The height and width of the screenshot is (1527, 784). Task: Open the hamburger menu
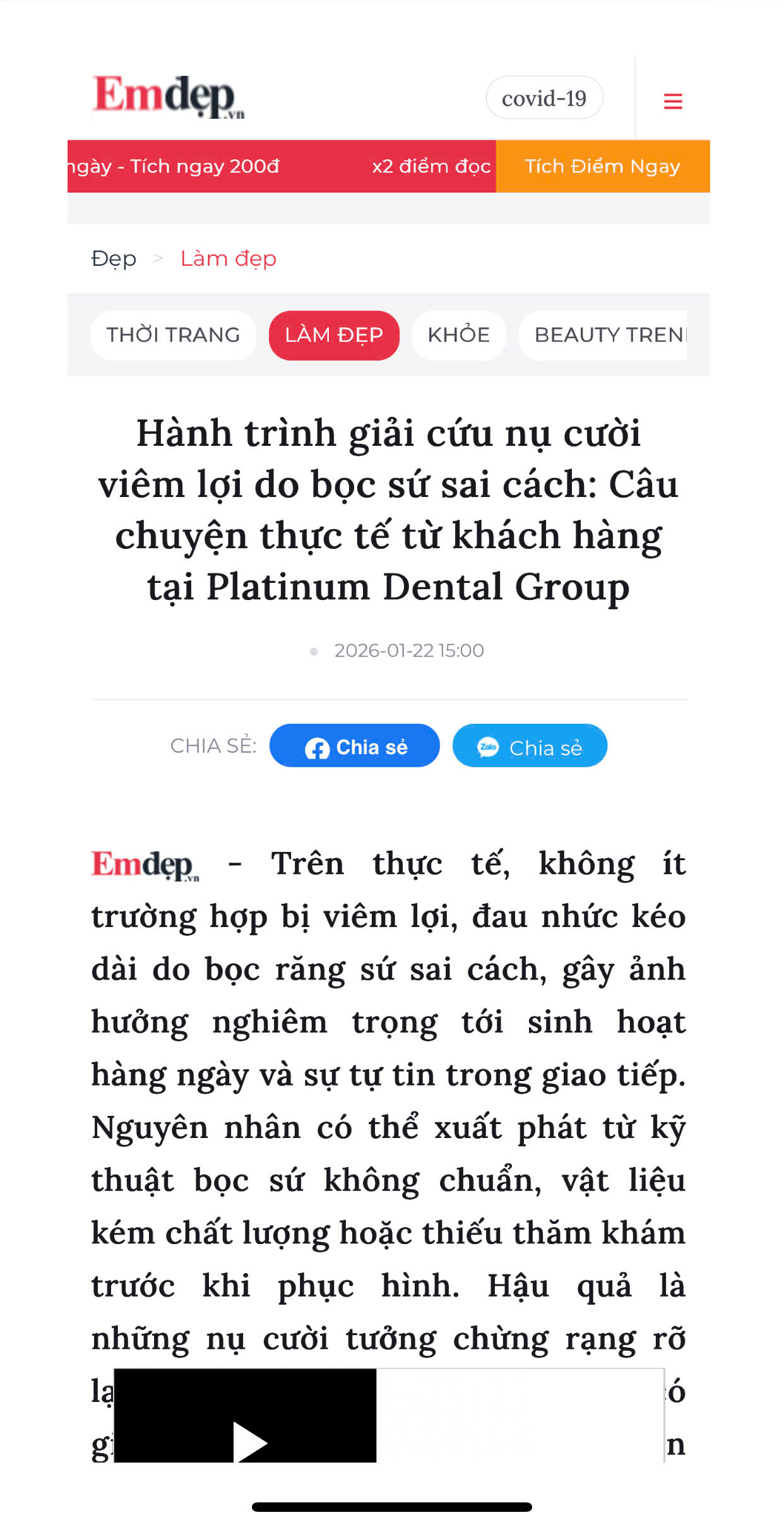[x=673, y=101]
